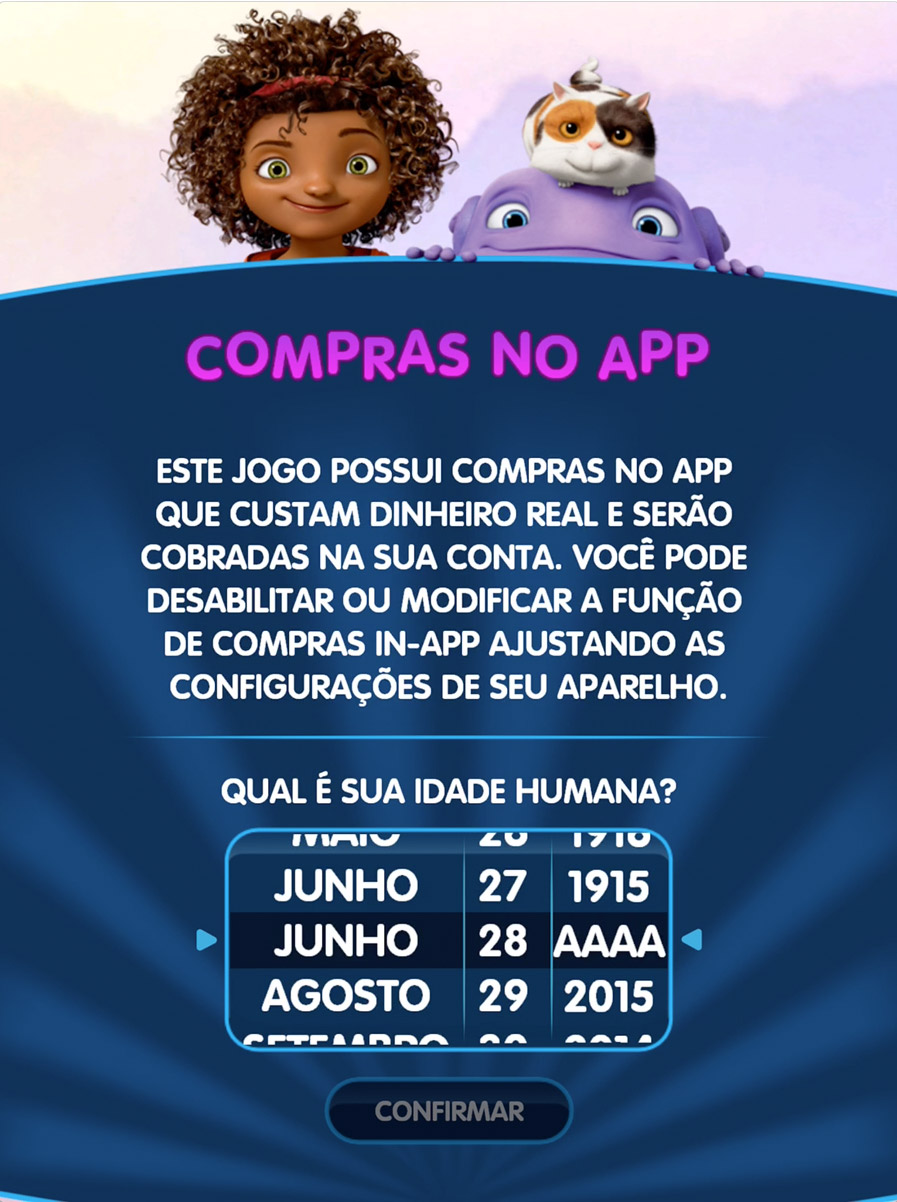Screen dimensions: 897x1202
Task: Tap the AAAA year placeholder
Action: point(608,941)
